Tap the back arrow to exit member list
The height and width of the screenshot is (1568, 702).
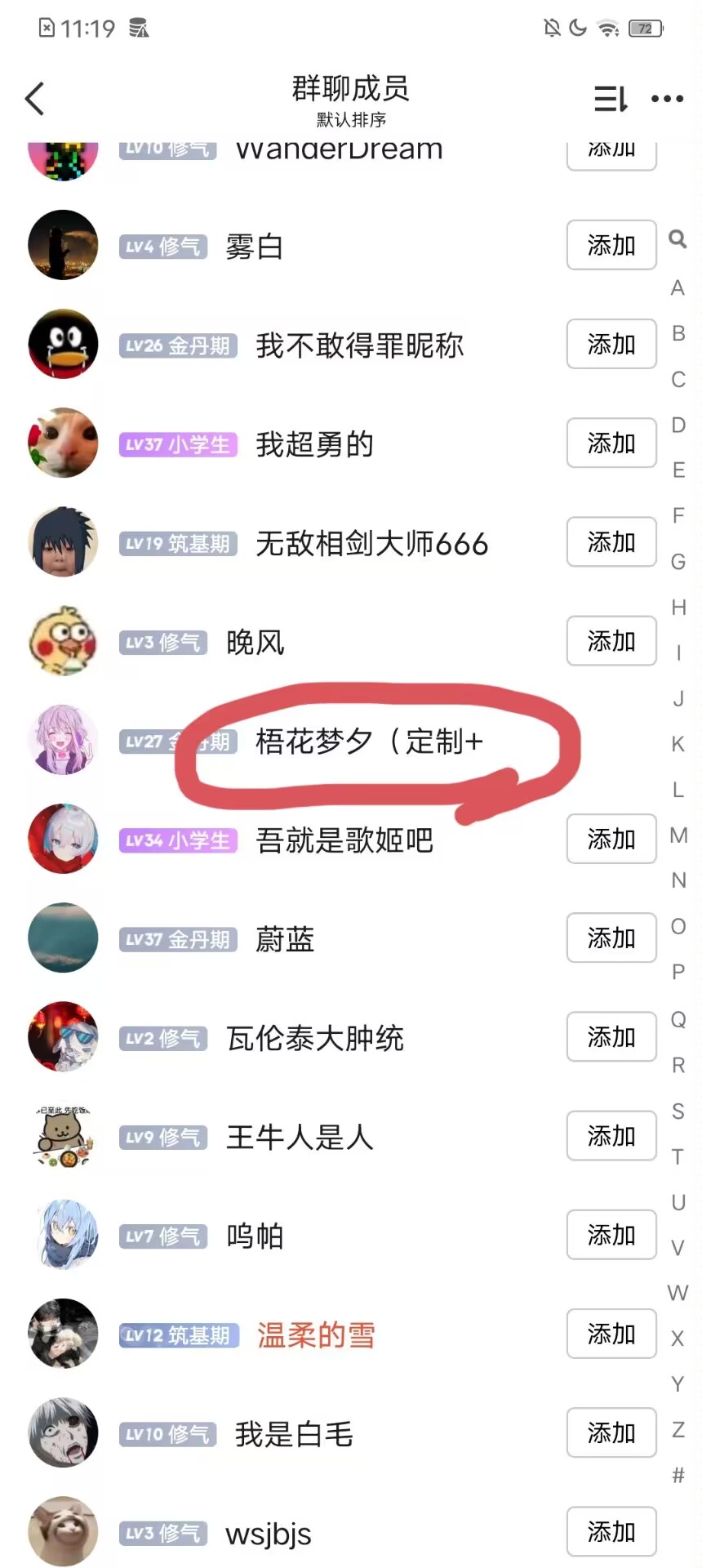[x=34, y=98]
